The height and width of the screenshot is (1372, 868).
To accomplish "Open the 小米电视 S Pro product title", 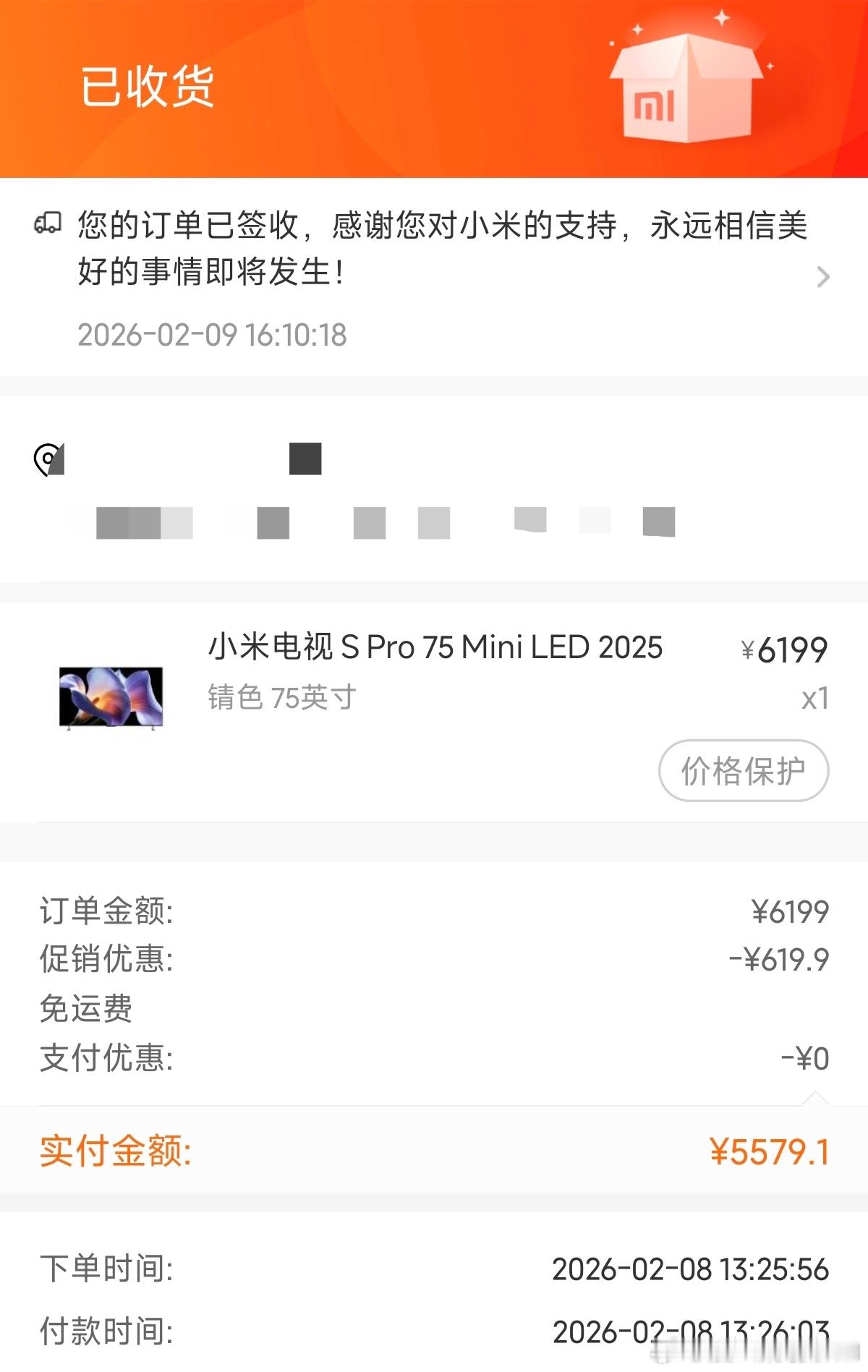I will click(x=434, y=649).
